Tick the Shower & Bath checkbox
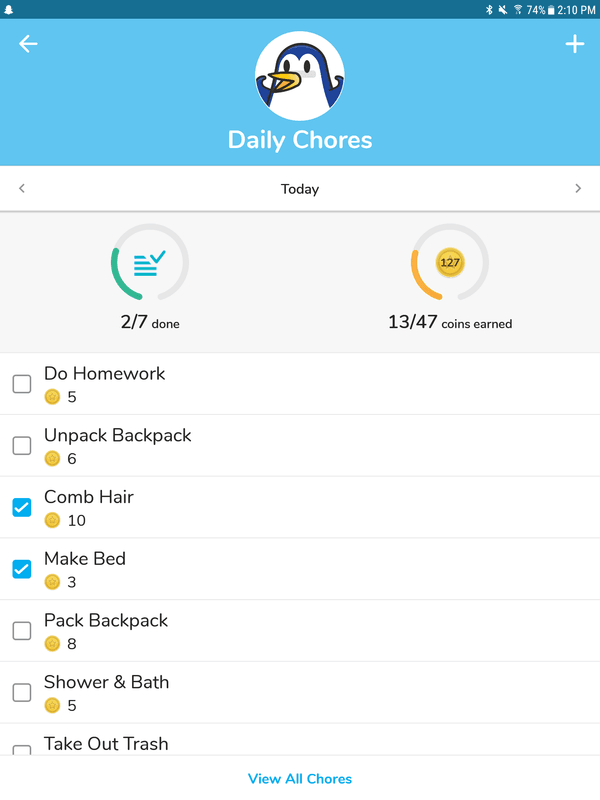Viewport: 600px width, 800px height. click(x=22, y=693)
